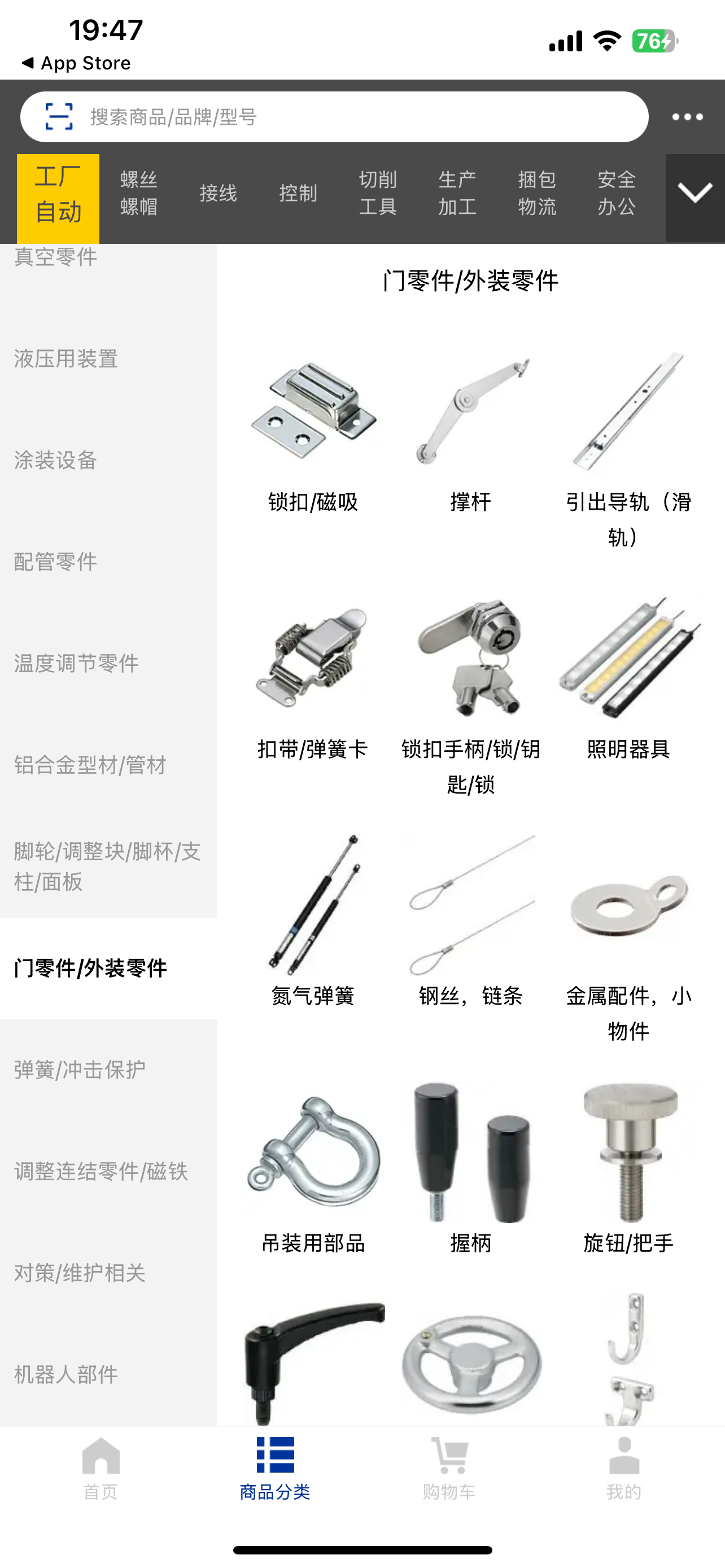725x1568 pixels.
Task: Open the 机器人部件 category
Action: (65, 1375)
